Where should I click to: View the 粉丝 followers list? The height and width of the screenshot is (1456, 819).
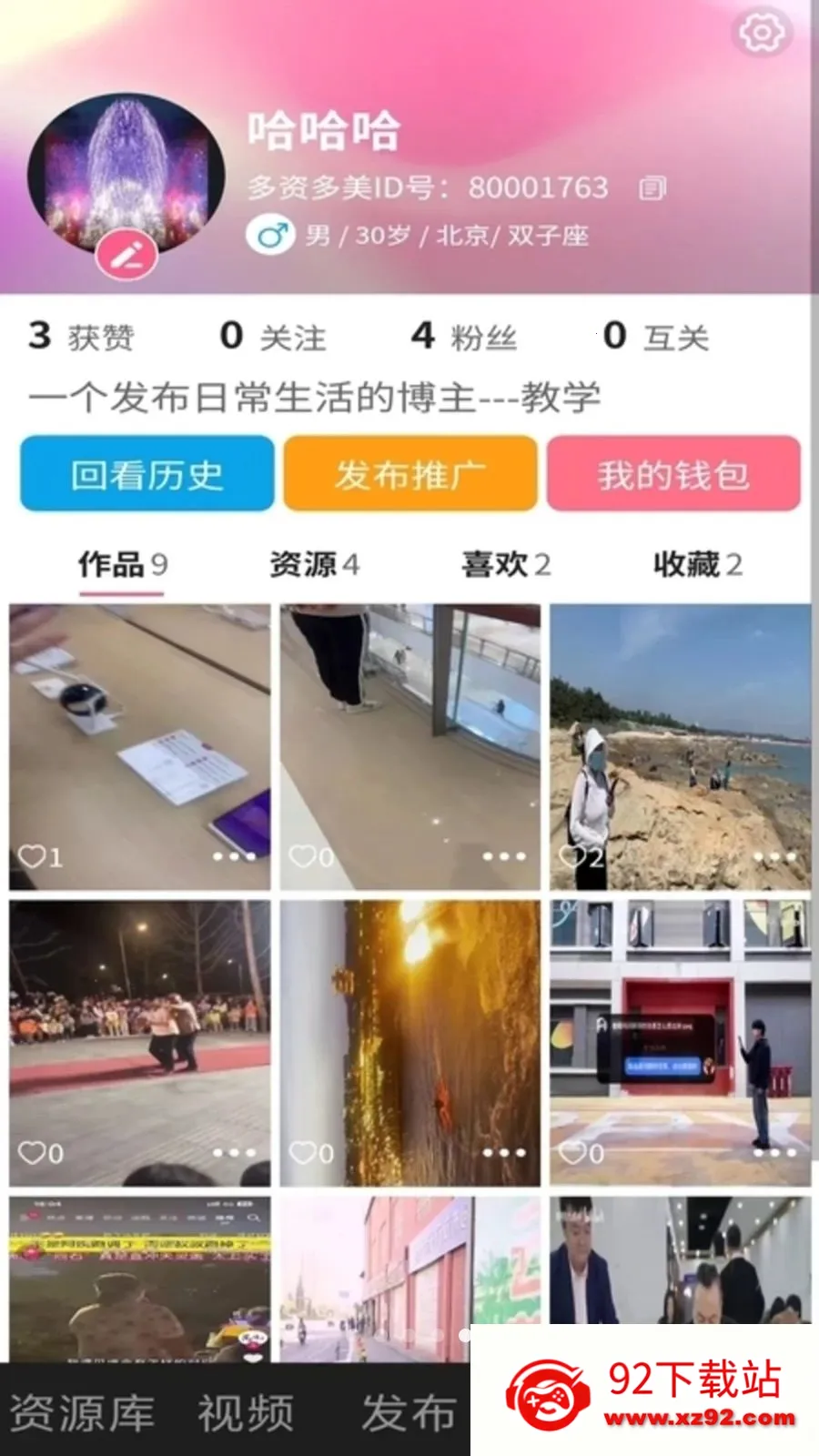coord(464,337)
